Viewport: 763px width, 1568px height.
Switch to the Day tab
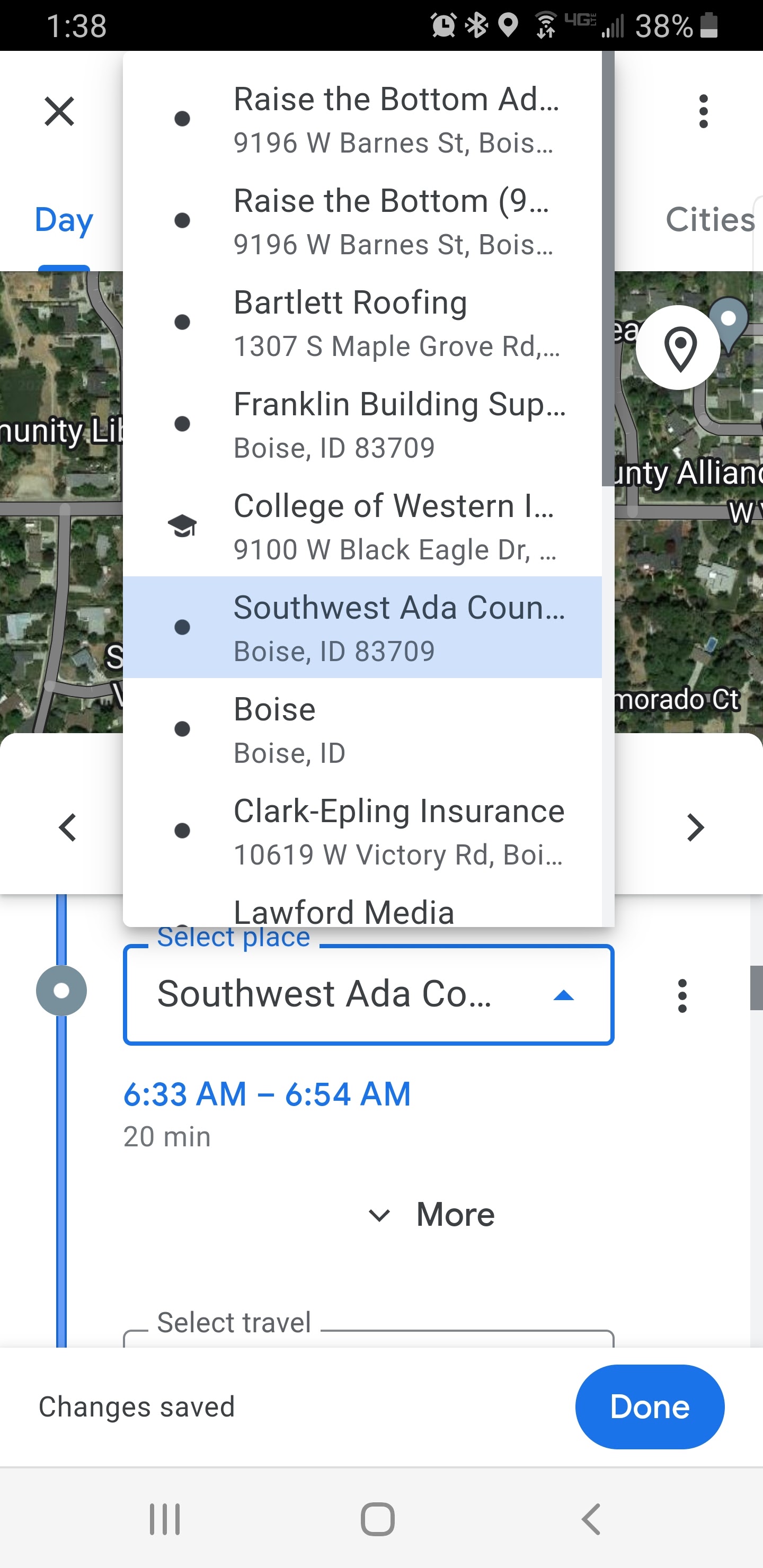(64, 220)
